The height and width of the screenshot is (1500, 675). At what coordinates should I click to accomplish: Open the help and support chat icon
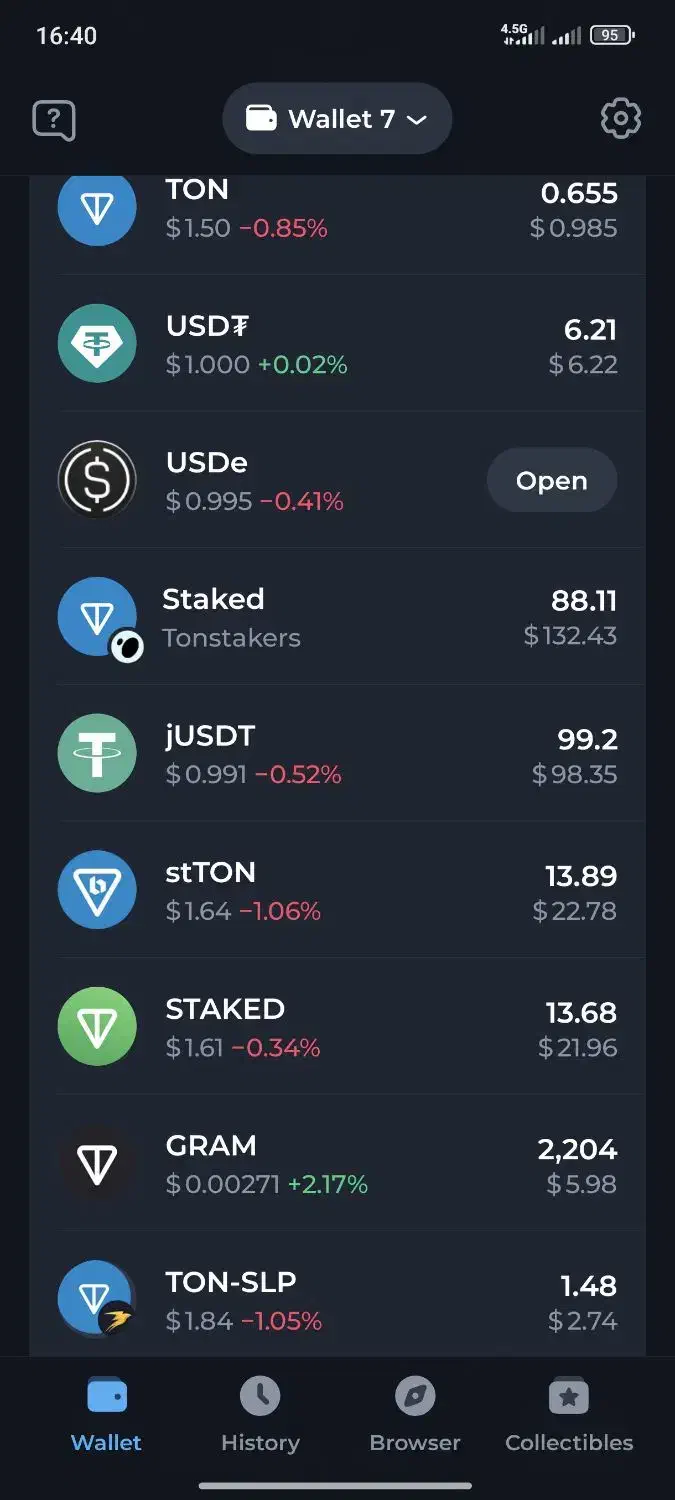click(54, 121)
